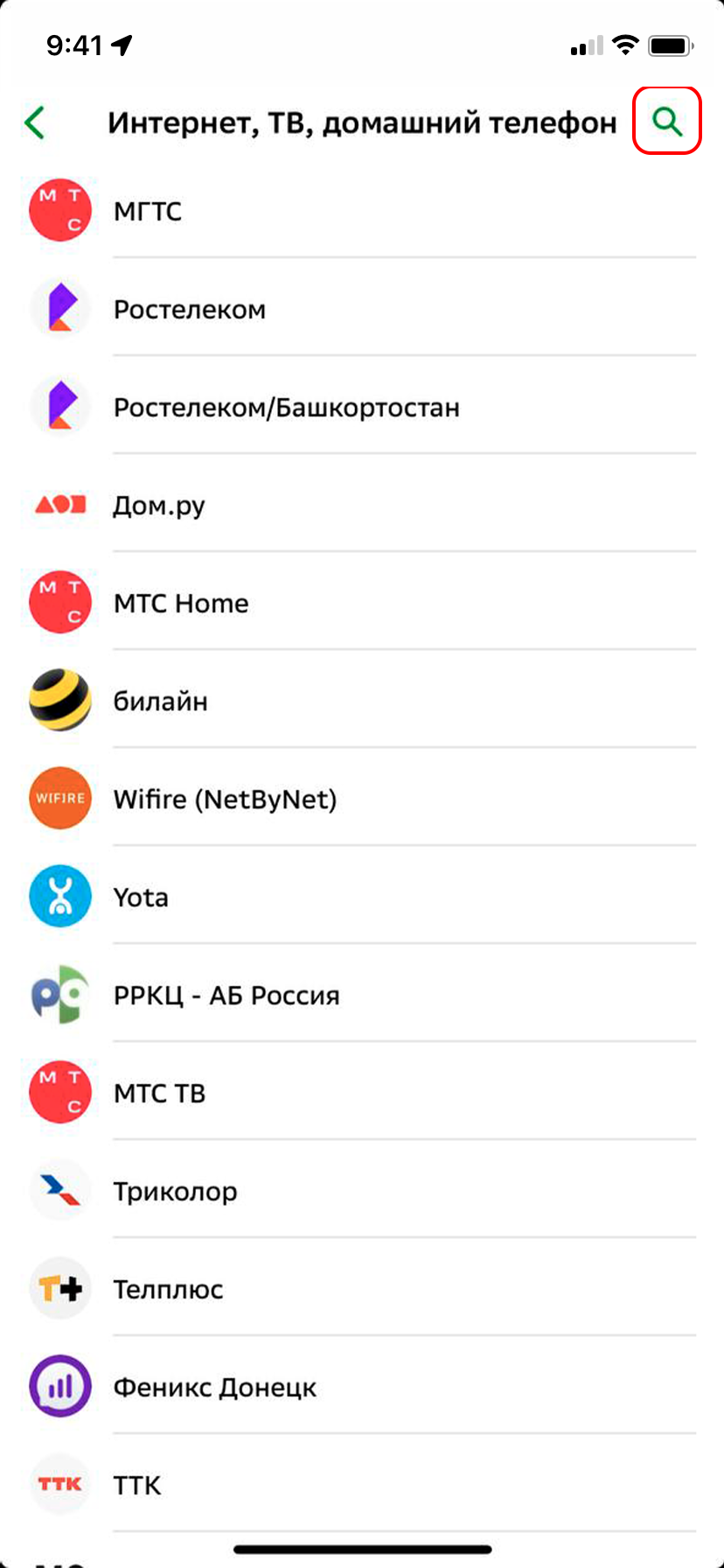The height and width of the screenshot is (1568, 724).
Task: Open Дом.ру payment option
Action: pyautogui.click(x=362, y=505)
